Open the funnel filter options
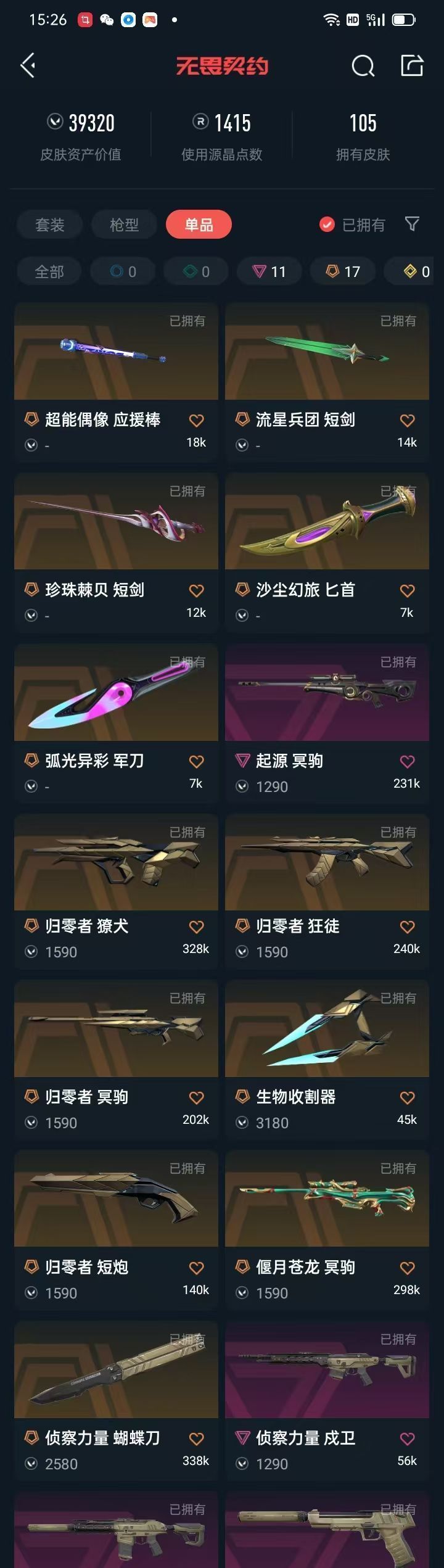The width and height of the screenshot is (444, 1568). tap(412, 224)
